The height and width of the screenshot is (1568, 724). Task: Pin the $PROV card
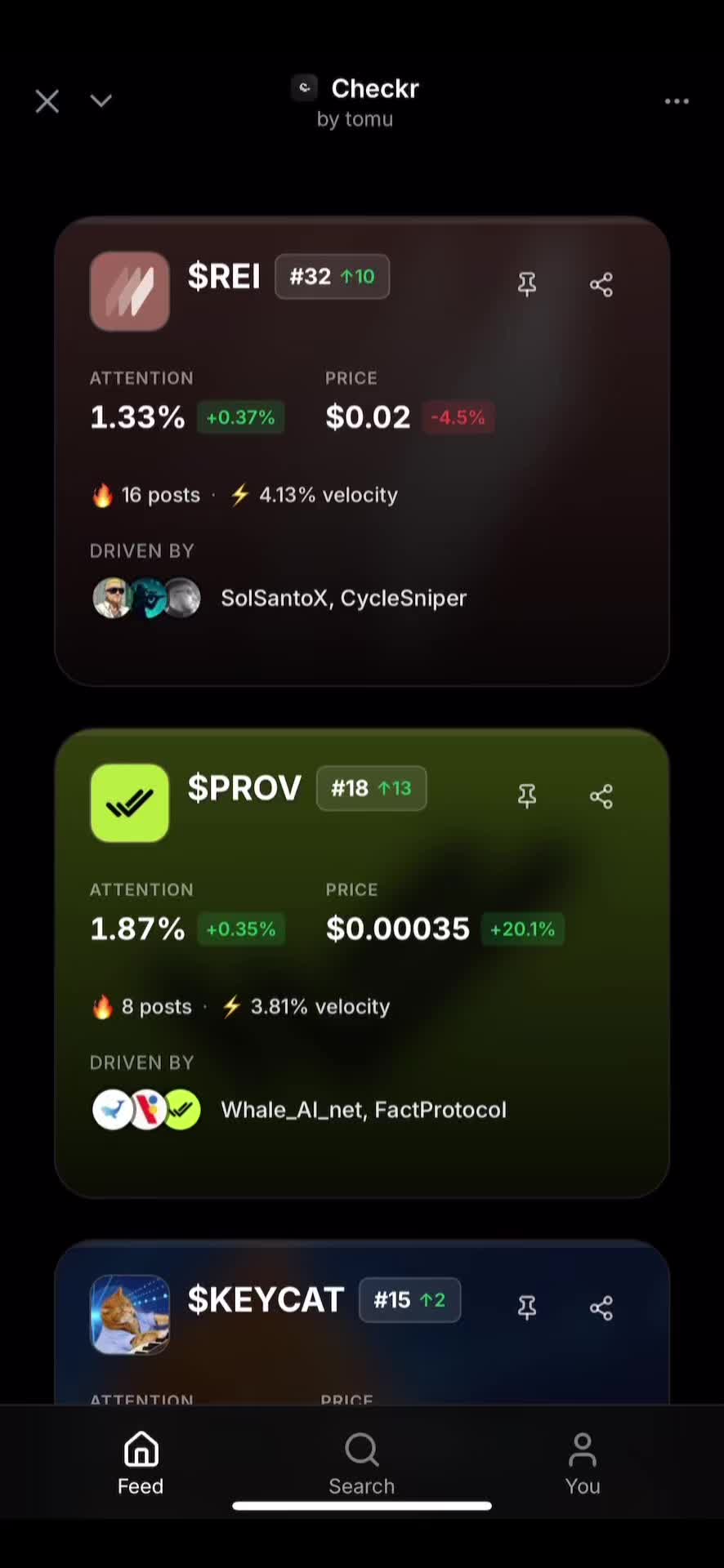click(x=527, y=796)
